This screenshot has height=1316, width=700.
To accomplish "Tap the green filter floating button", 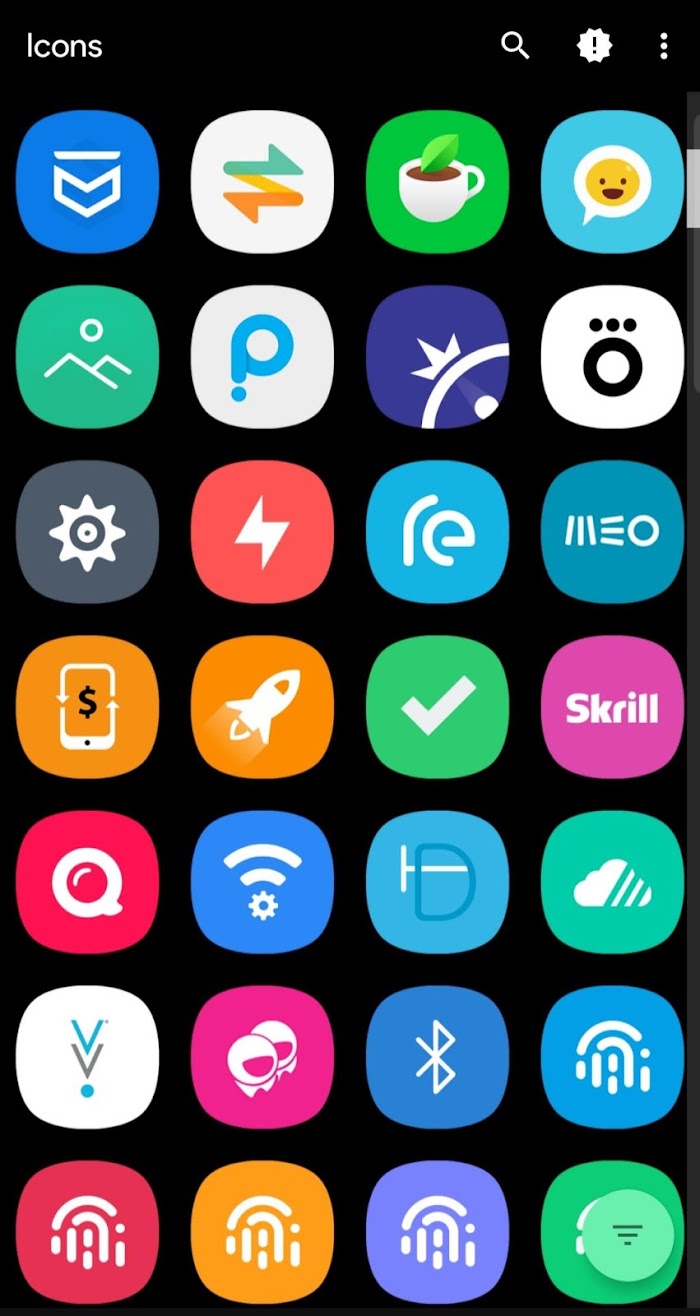I will [x=628, y=1236].
